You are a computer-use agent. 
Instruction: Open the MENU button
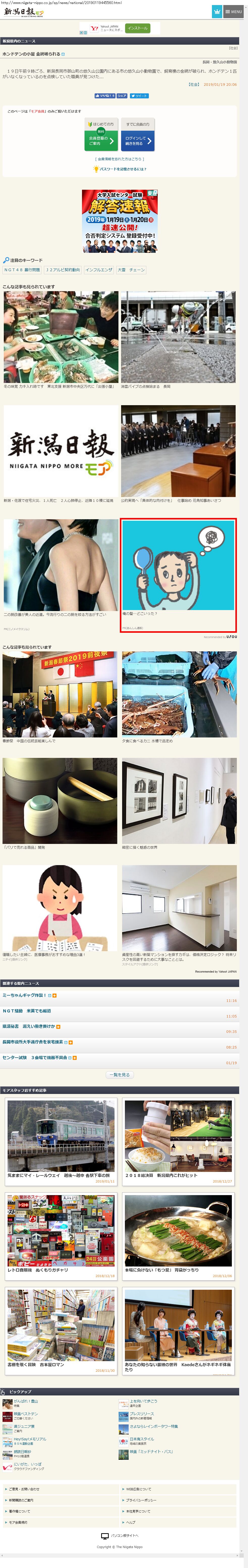[233, 12]
